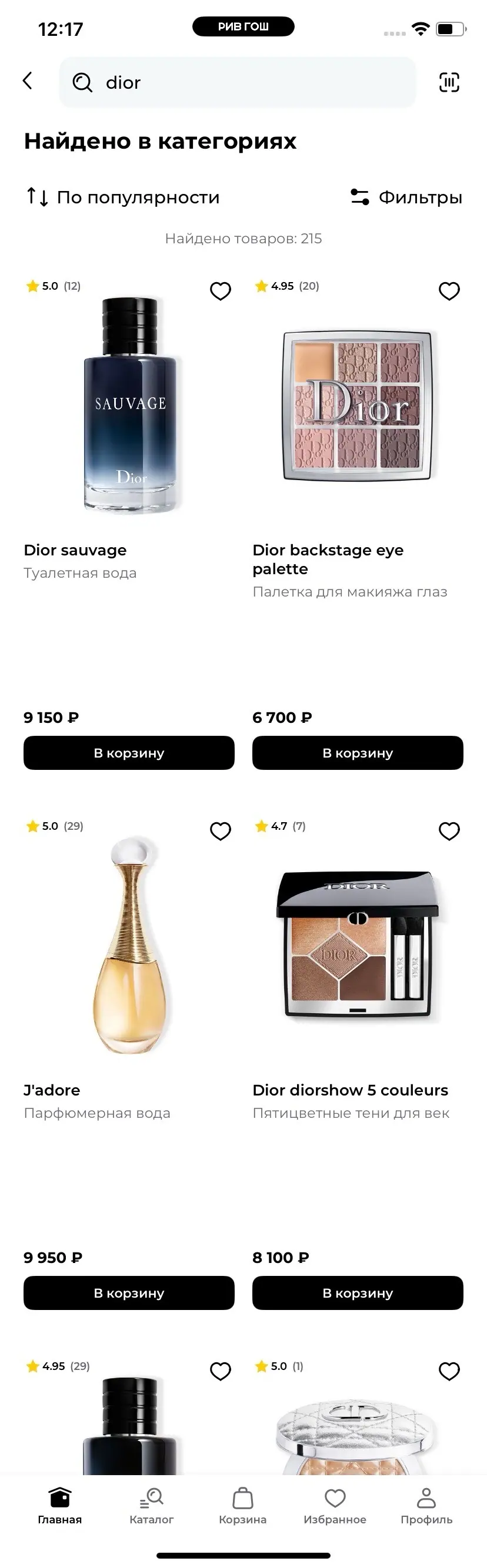Go back with the arrow icon

tap(28, 81)
